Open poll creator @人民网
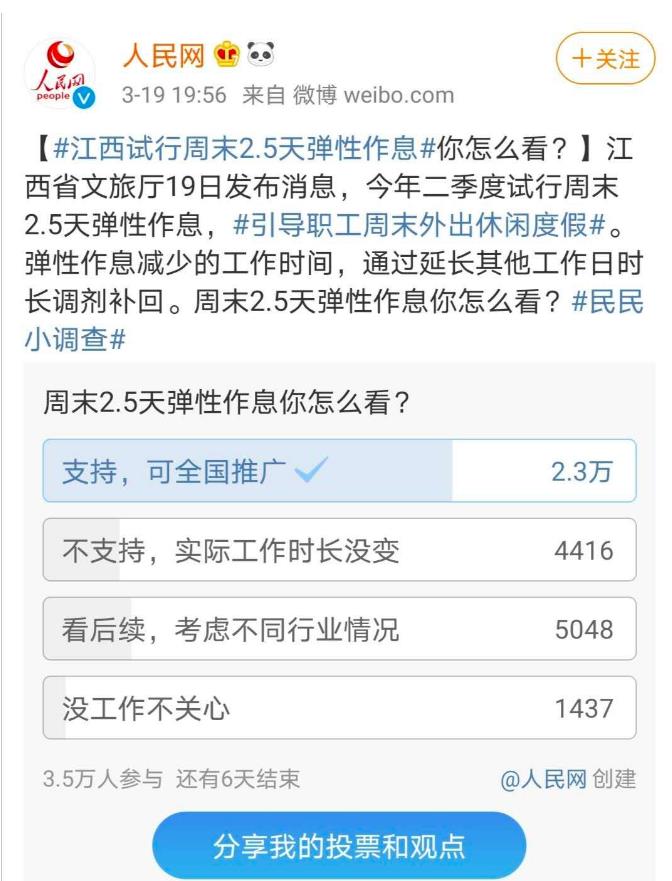This screenshot has width=672, height=881. pyautogui.click(x=543, y=779)
